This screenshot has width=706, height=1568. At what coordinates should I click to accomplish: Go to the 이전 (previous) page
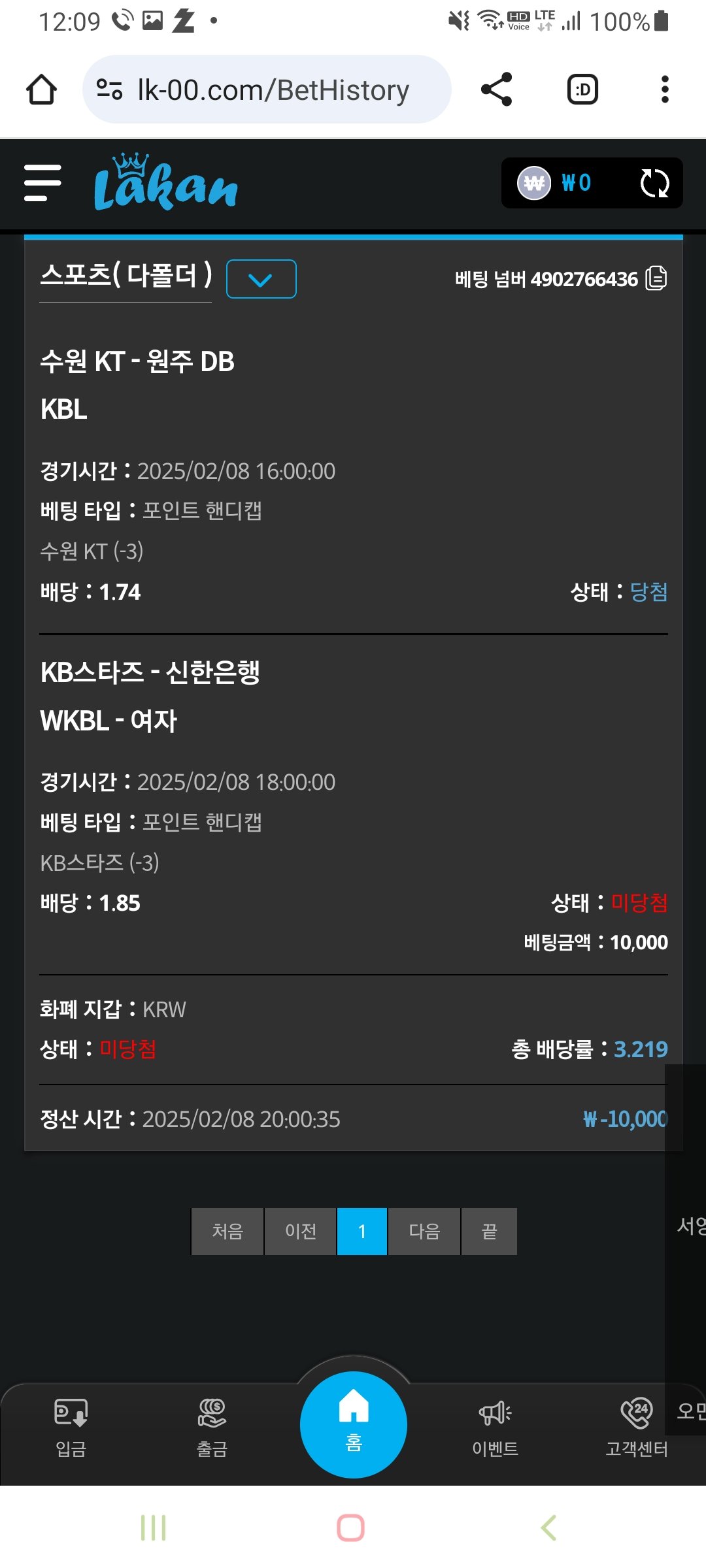(301, 1232)
